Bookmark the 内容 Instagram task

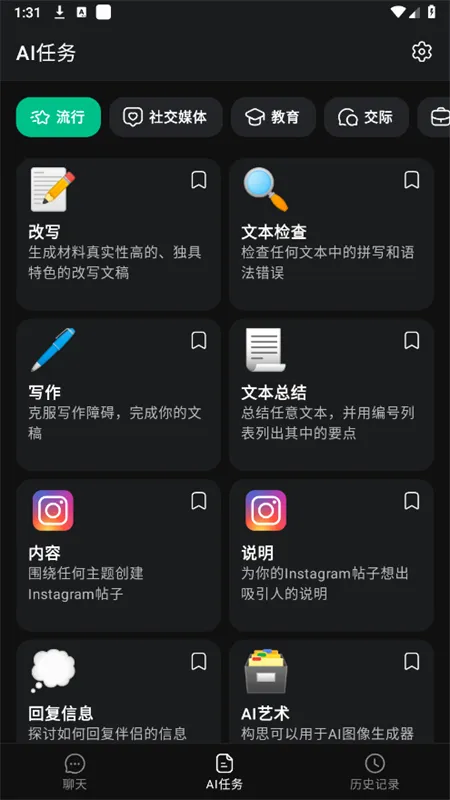(199, 501)
